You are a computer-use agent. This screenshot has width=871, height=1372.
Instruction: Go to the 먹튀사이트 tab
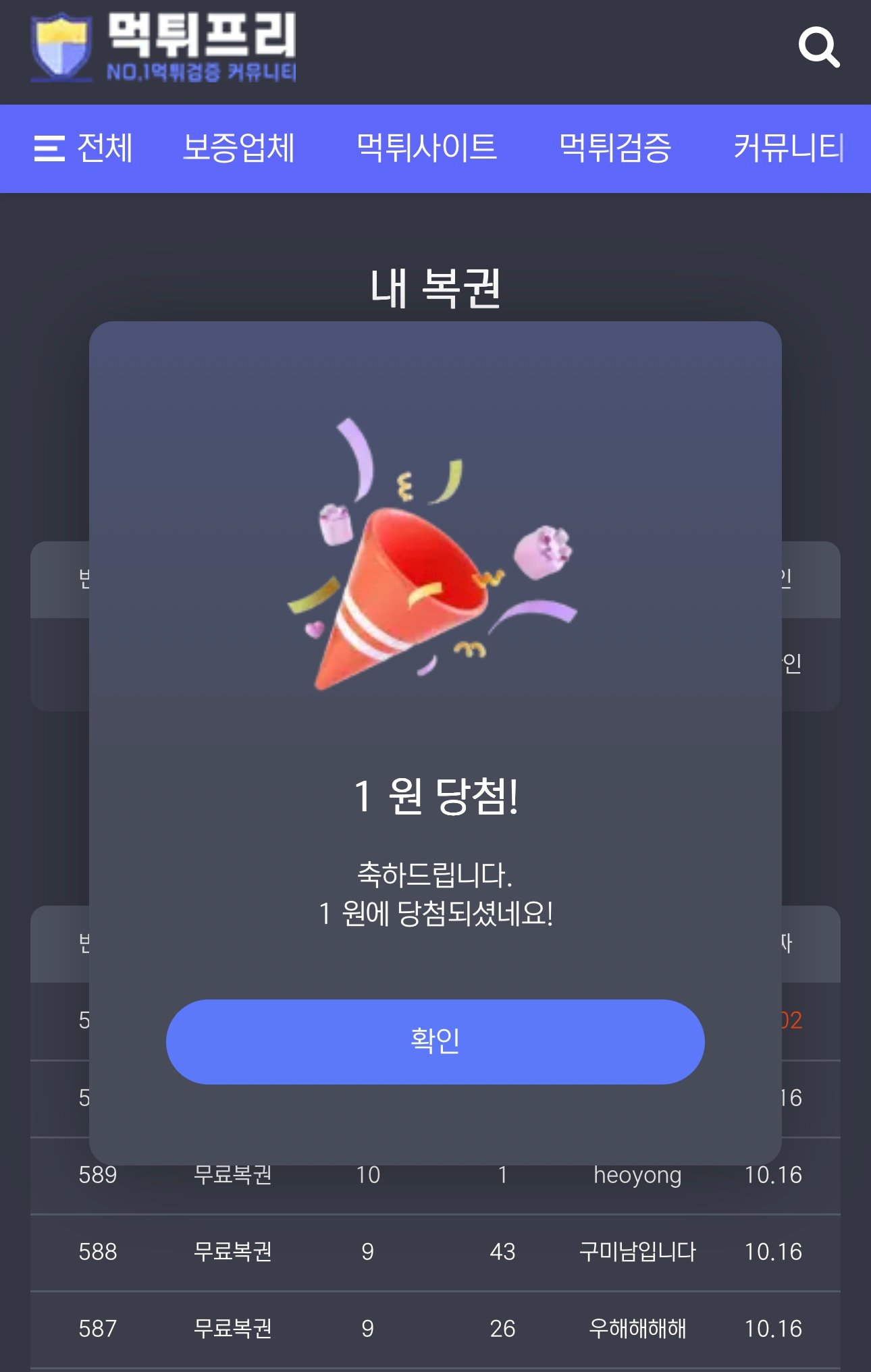426,148
